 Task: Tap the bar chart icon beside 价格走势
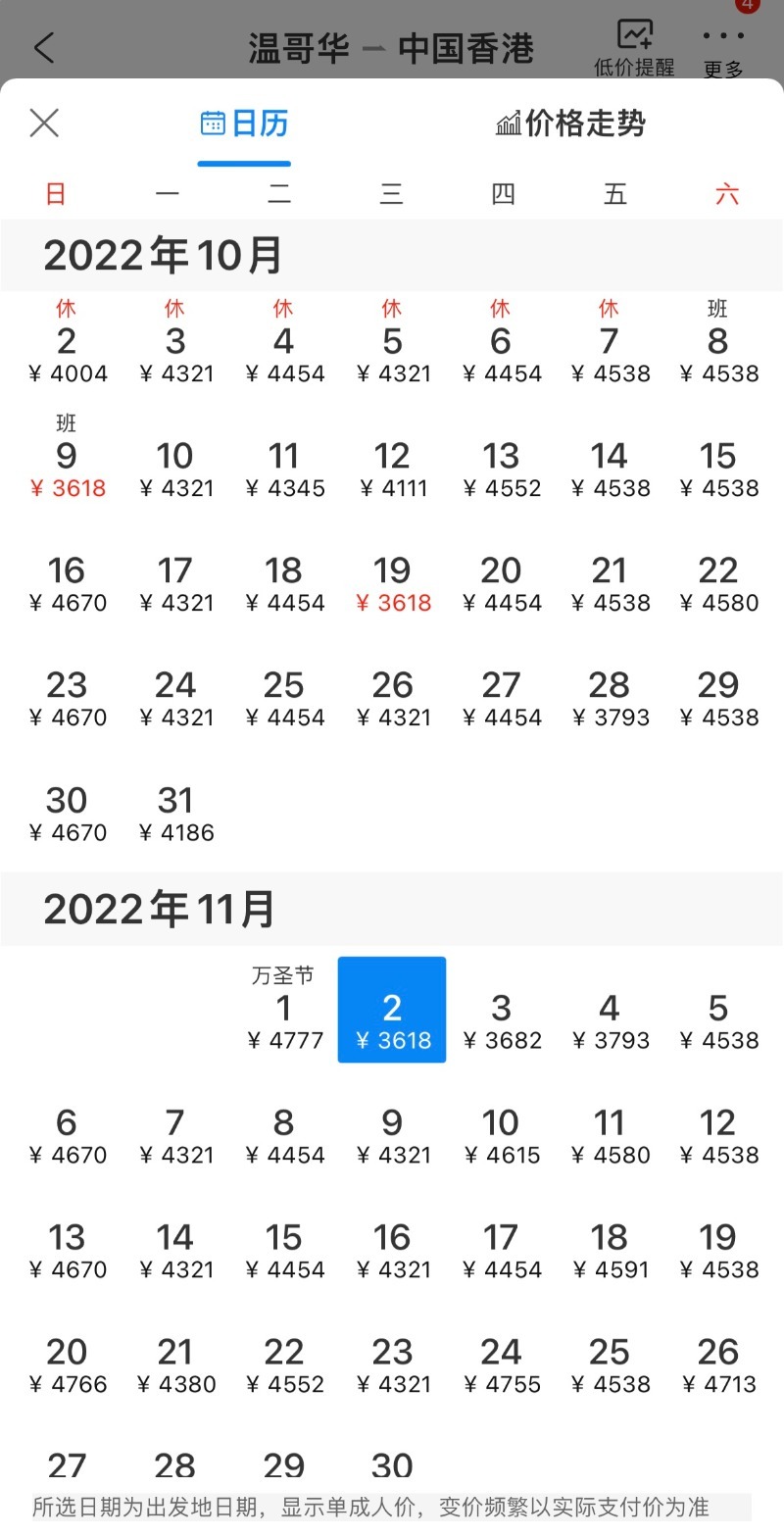[508, 124]
